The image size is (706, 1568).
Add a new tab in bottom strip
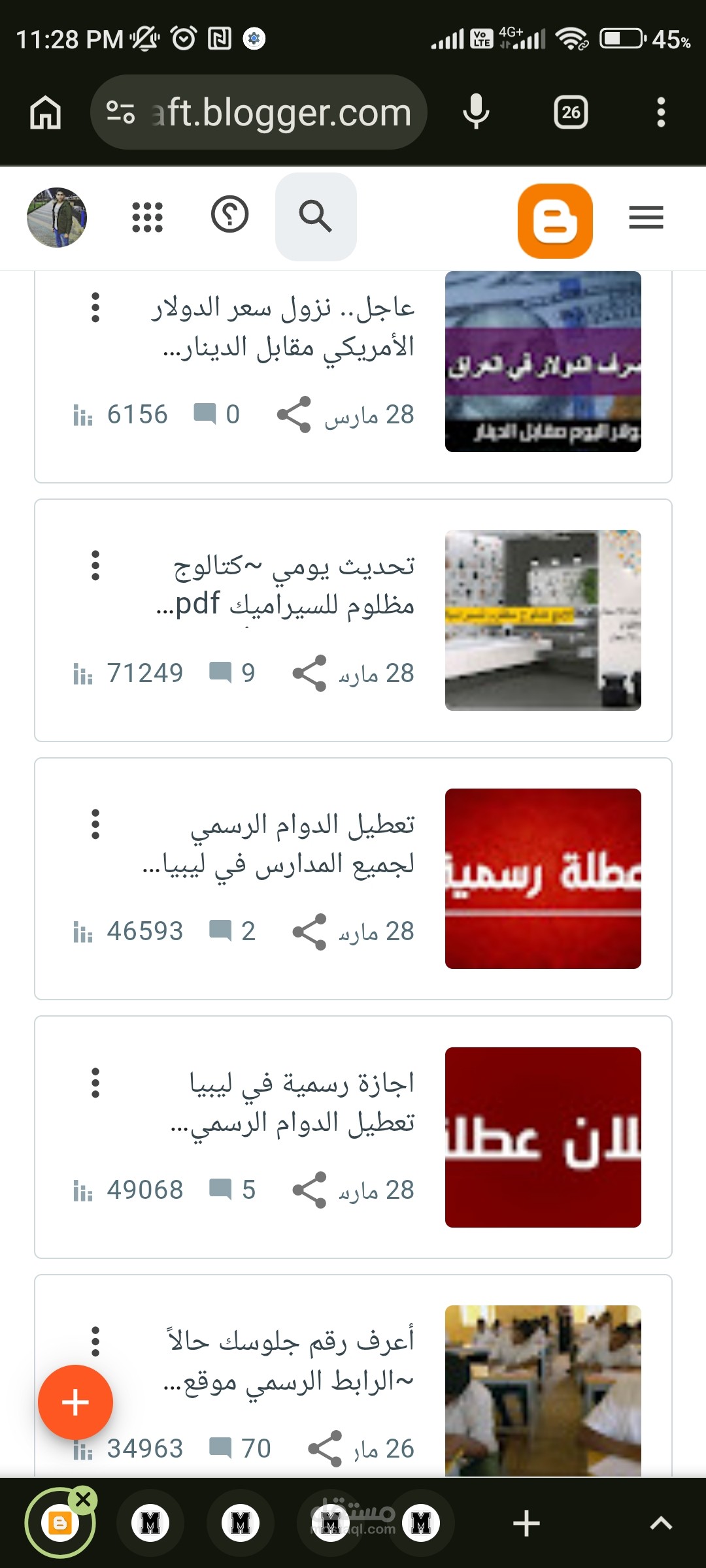[x=526, y=1524]
